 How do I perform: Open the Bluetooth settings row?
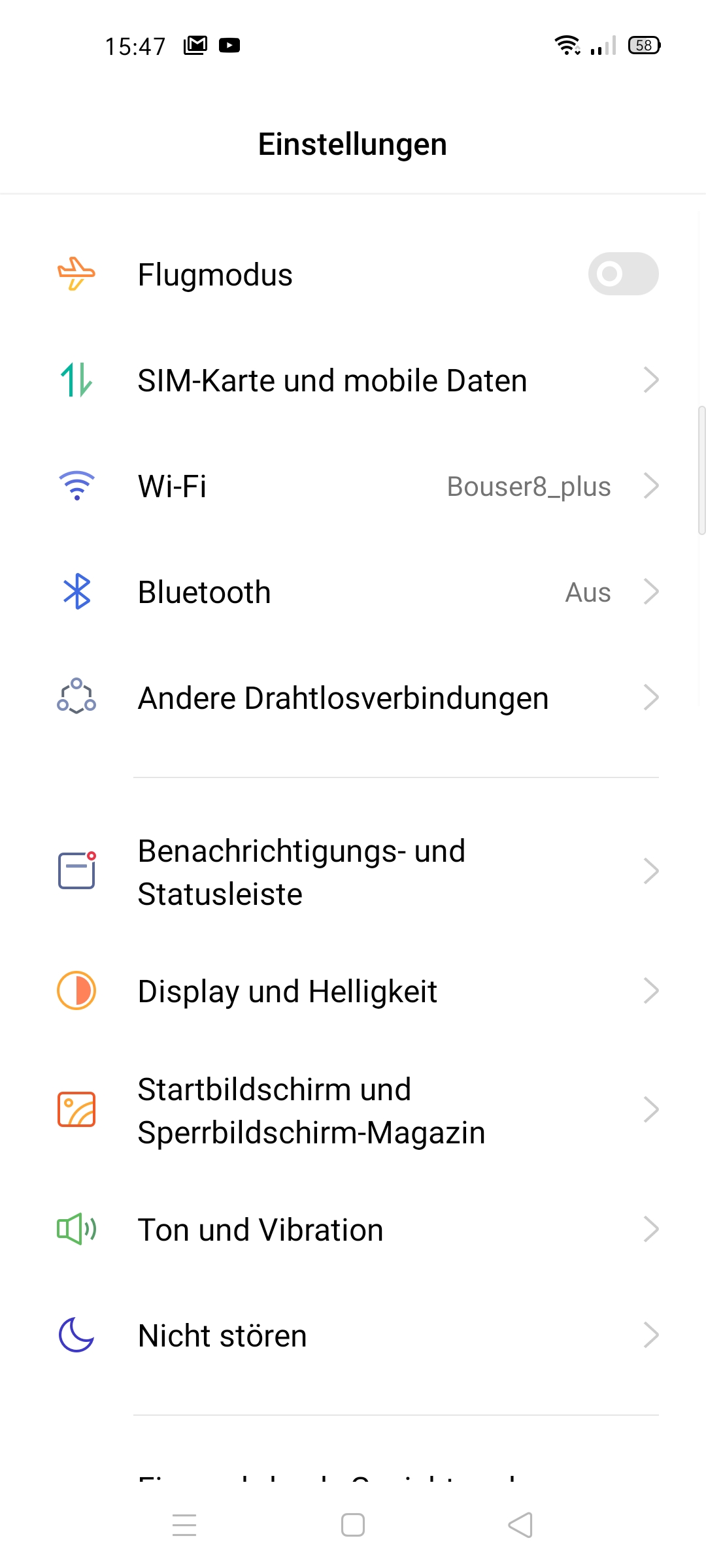point(353,592)
